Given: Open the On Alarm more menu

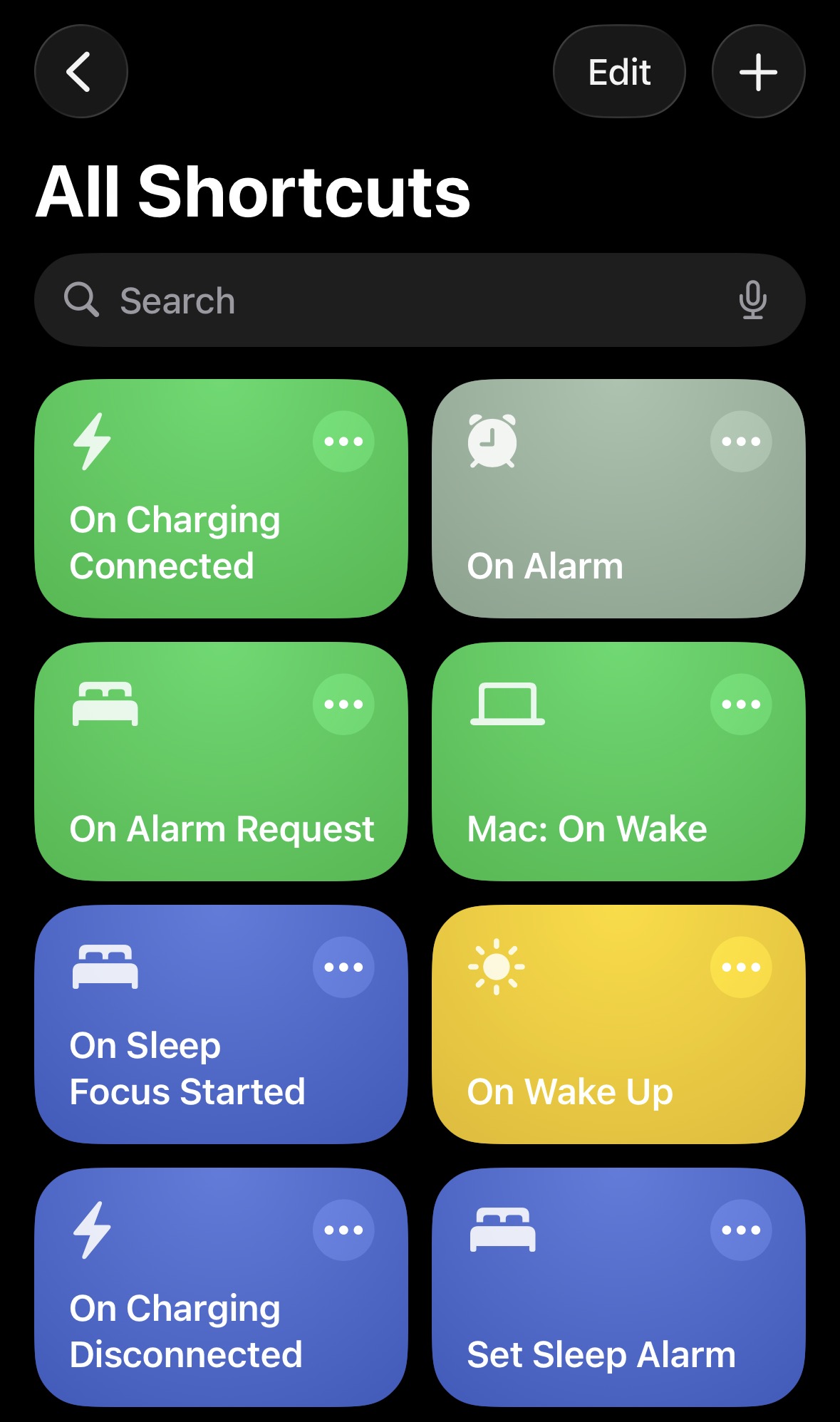Looking at the screenshot, I should 741,442.
